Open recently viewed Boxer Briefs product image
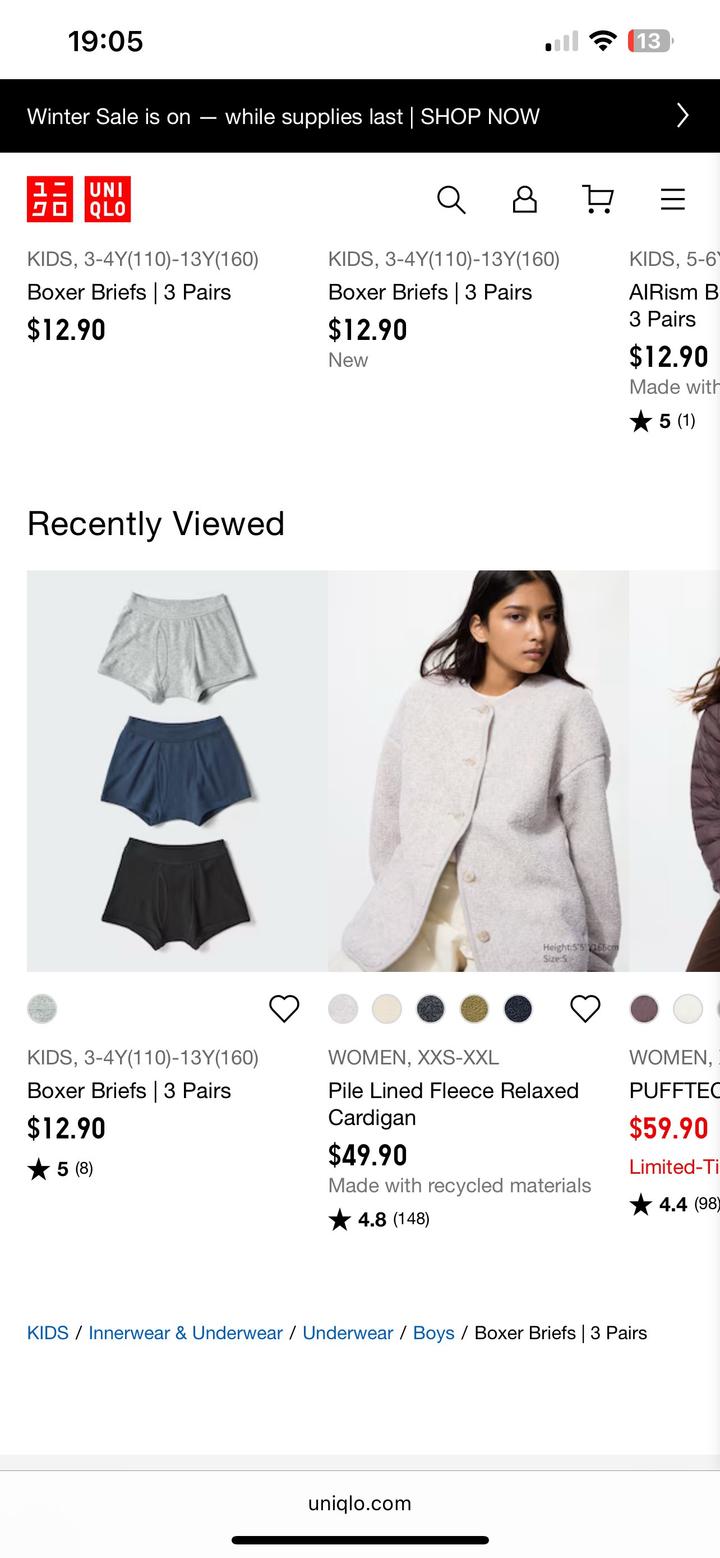The width and height of the screenshot is (720, 1558). pos(177,770)
